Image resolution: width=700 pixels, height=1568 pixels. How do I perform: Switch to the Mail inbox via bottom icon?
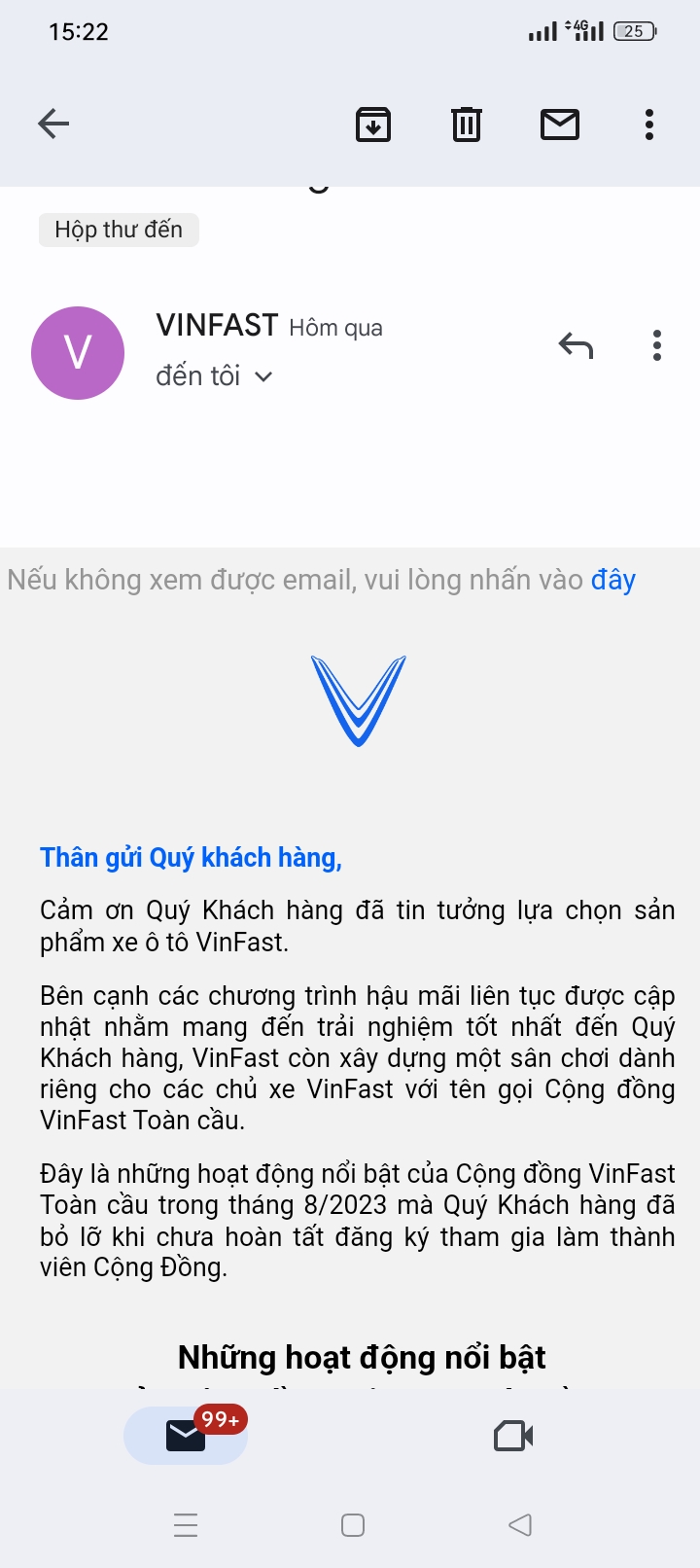pyautogui.click(x=185, y=1435)
